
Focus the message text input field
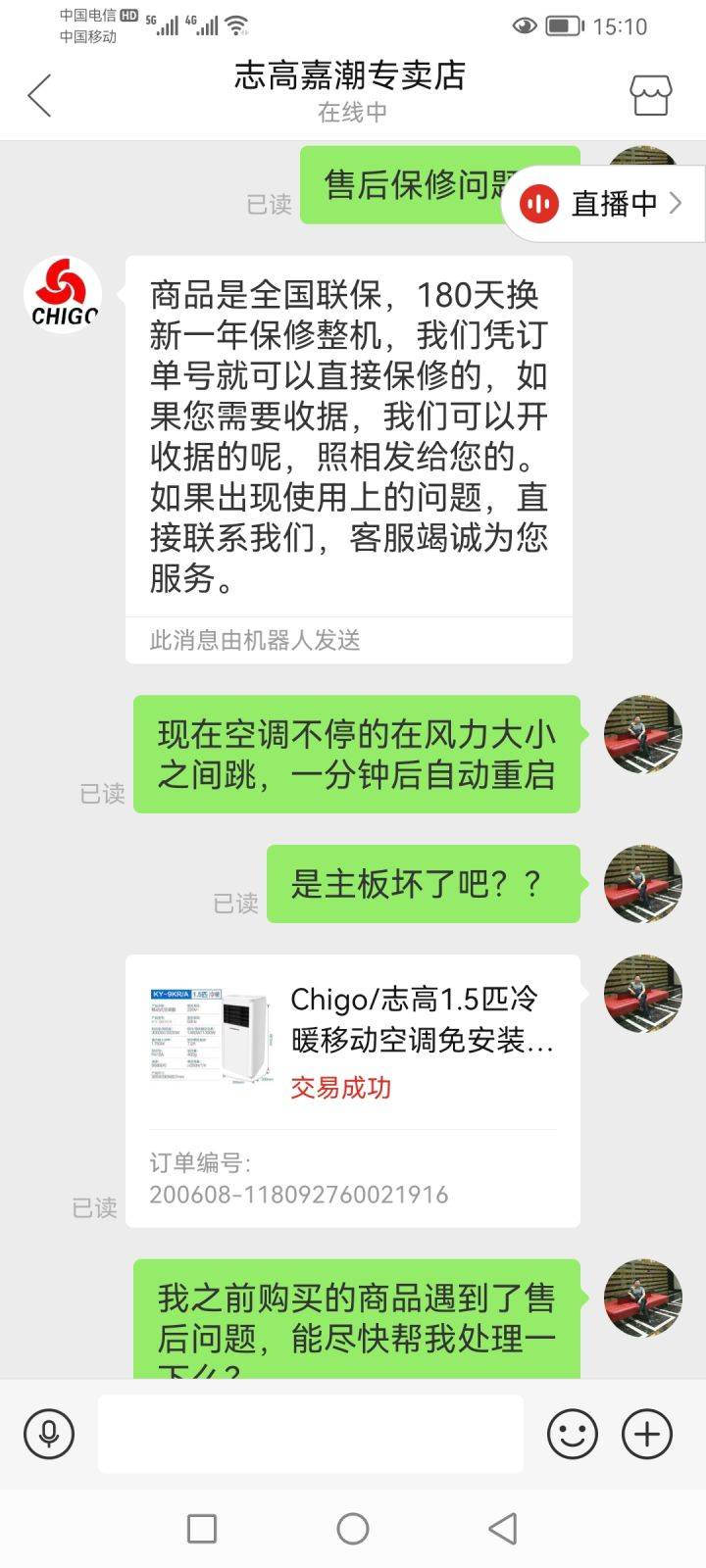pos(310,1435)
